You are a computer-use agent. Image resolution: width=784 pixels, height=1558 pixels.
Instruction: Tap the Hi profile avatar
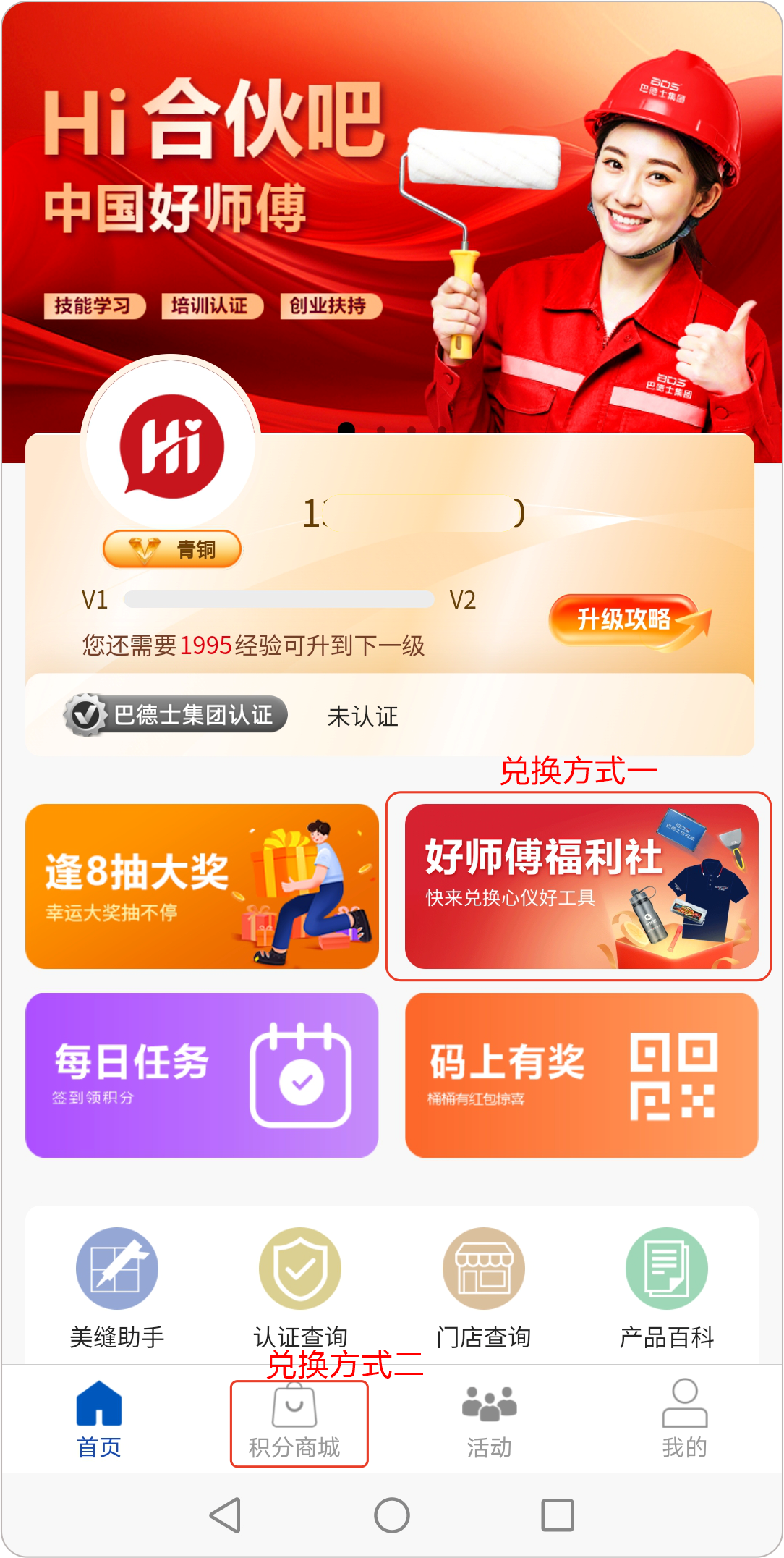click(x=171, y=446)
